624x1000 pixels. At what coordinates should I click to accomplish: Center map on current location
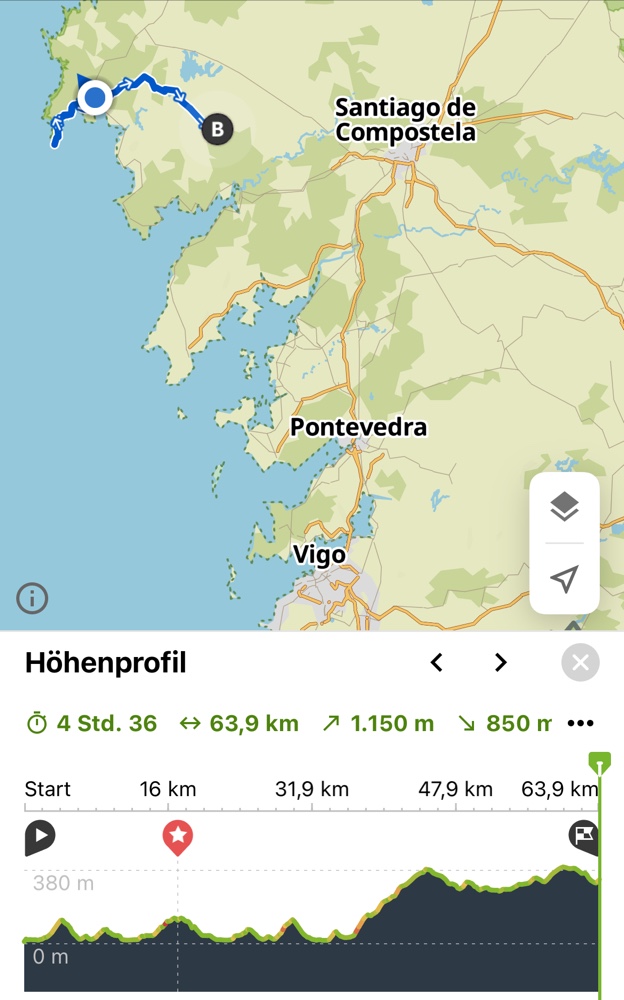(564, 579)
